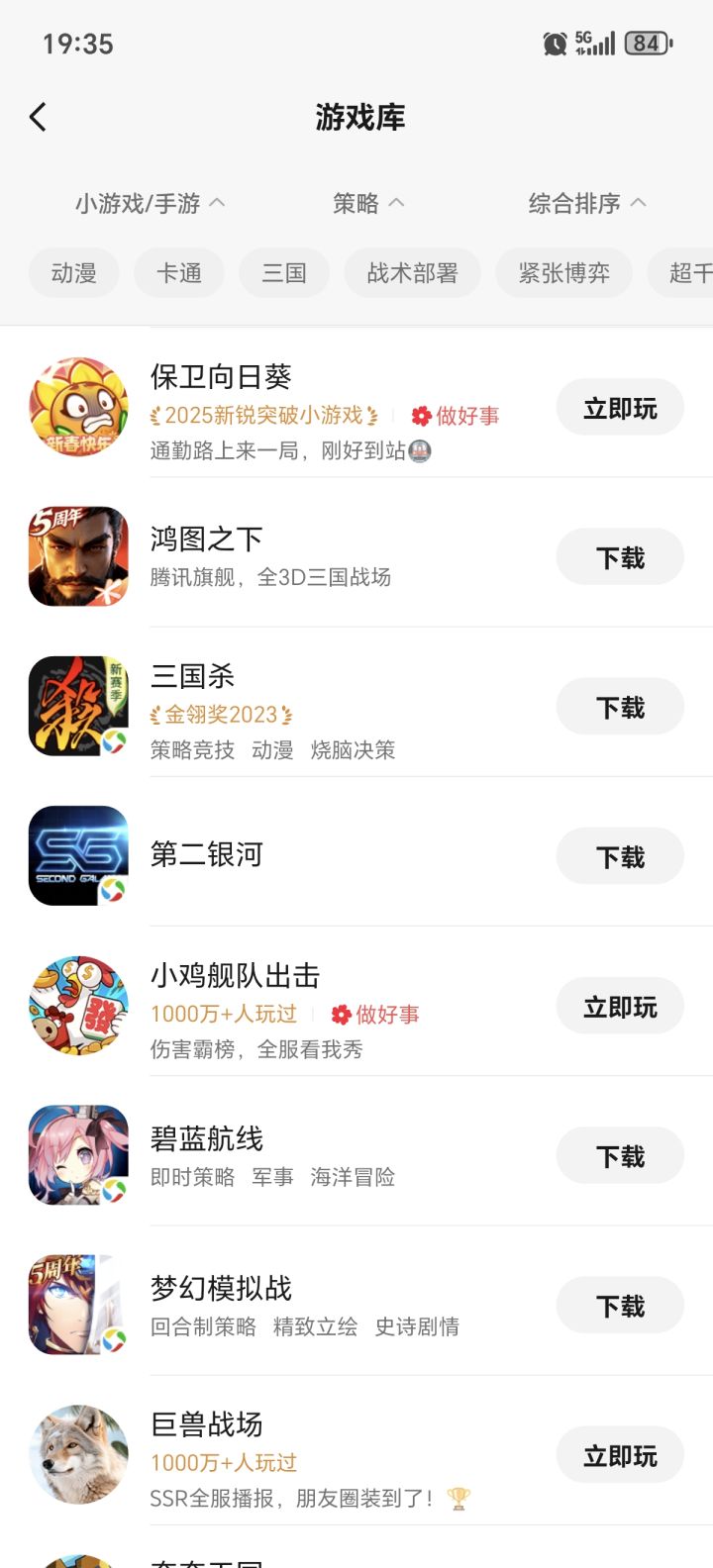Open the 第二银河 game icon

pyautogui.click(x=78, y=855)
